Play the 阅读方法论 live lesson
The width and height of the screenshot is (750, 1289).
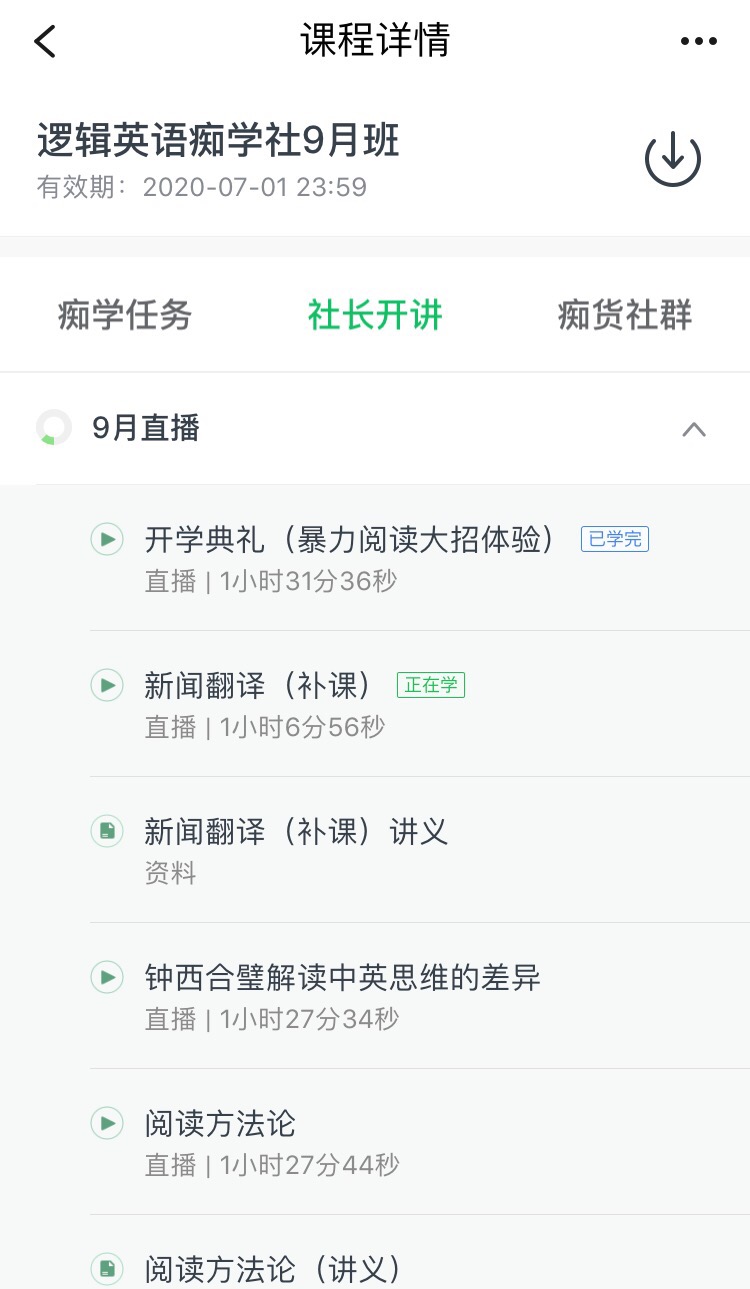tap(220, 1140)
